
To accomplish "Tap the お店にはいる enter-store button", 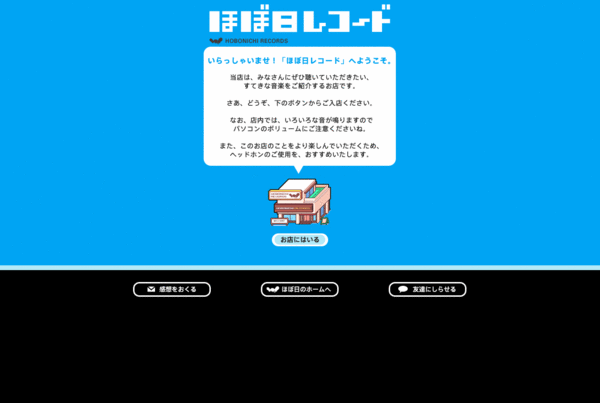I will pyautogui.click(x=299, y=240).
